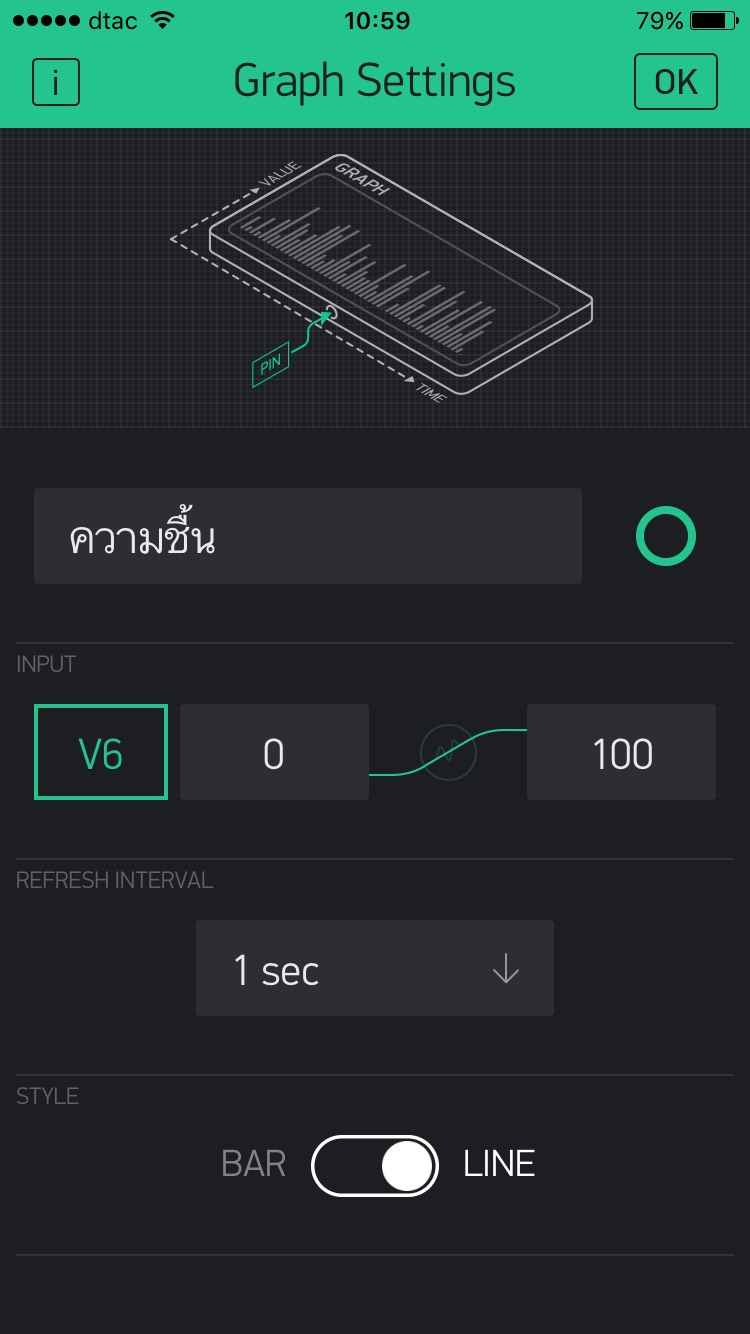Expand the 1 sec interval selector
Viewport: 750px width, 1334px height.
click(x=374, y=968)
